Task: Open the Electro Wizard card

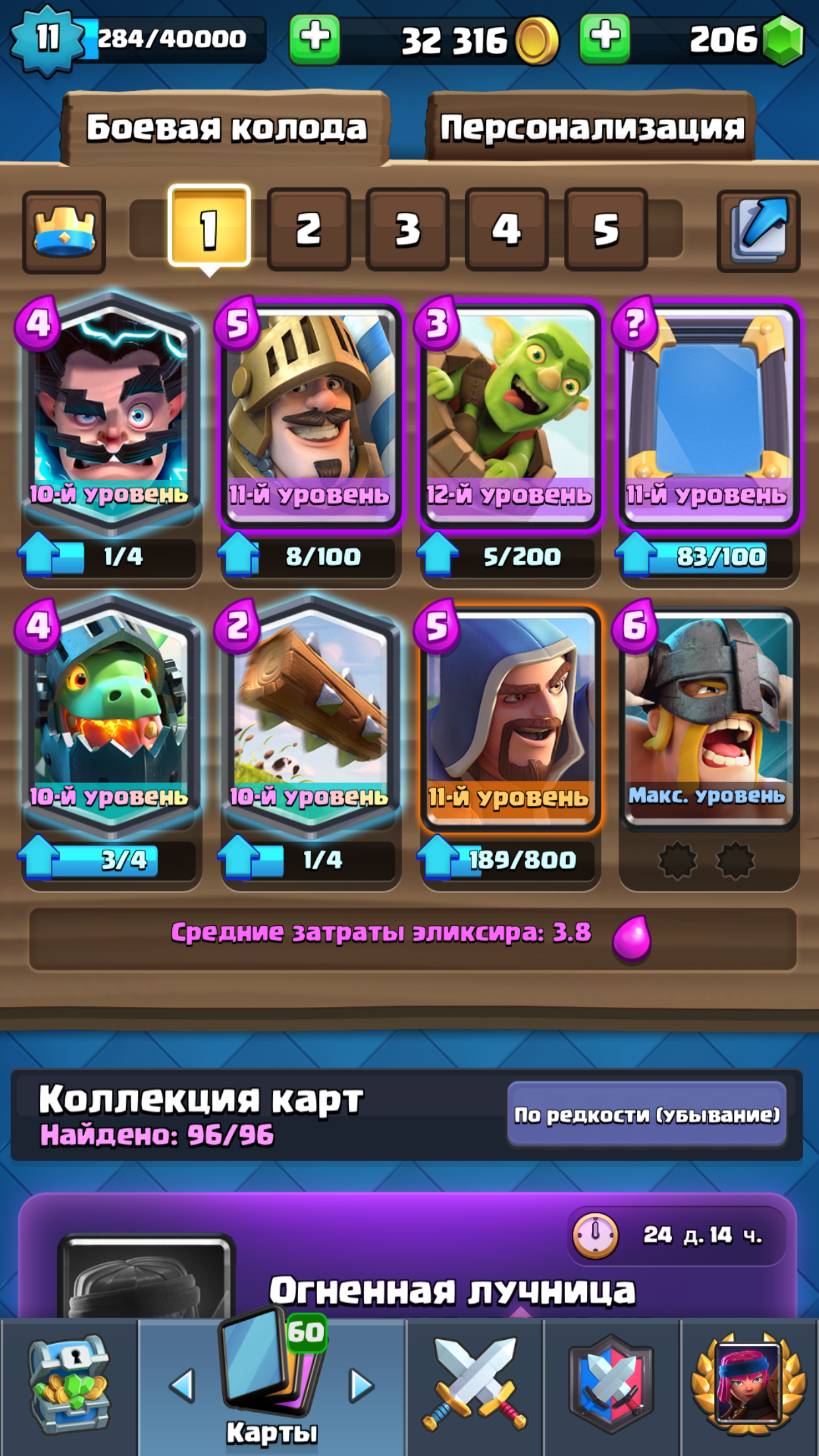Action: (x=111, y=415)
